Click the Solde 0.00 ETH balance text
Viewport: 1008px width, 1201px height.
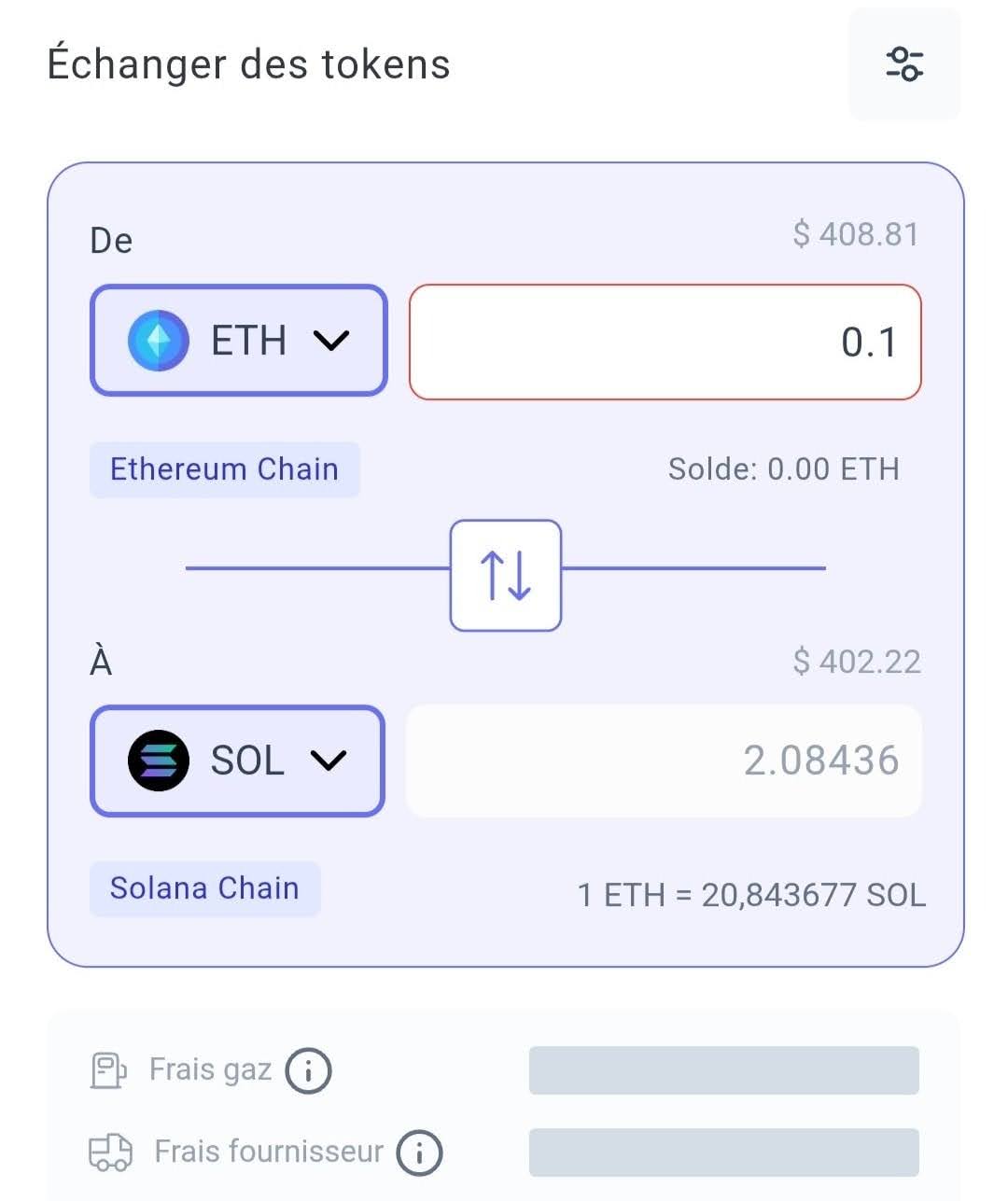pyautogui.click(x=783, y=469)
